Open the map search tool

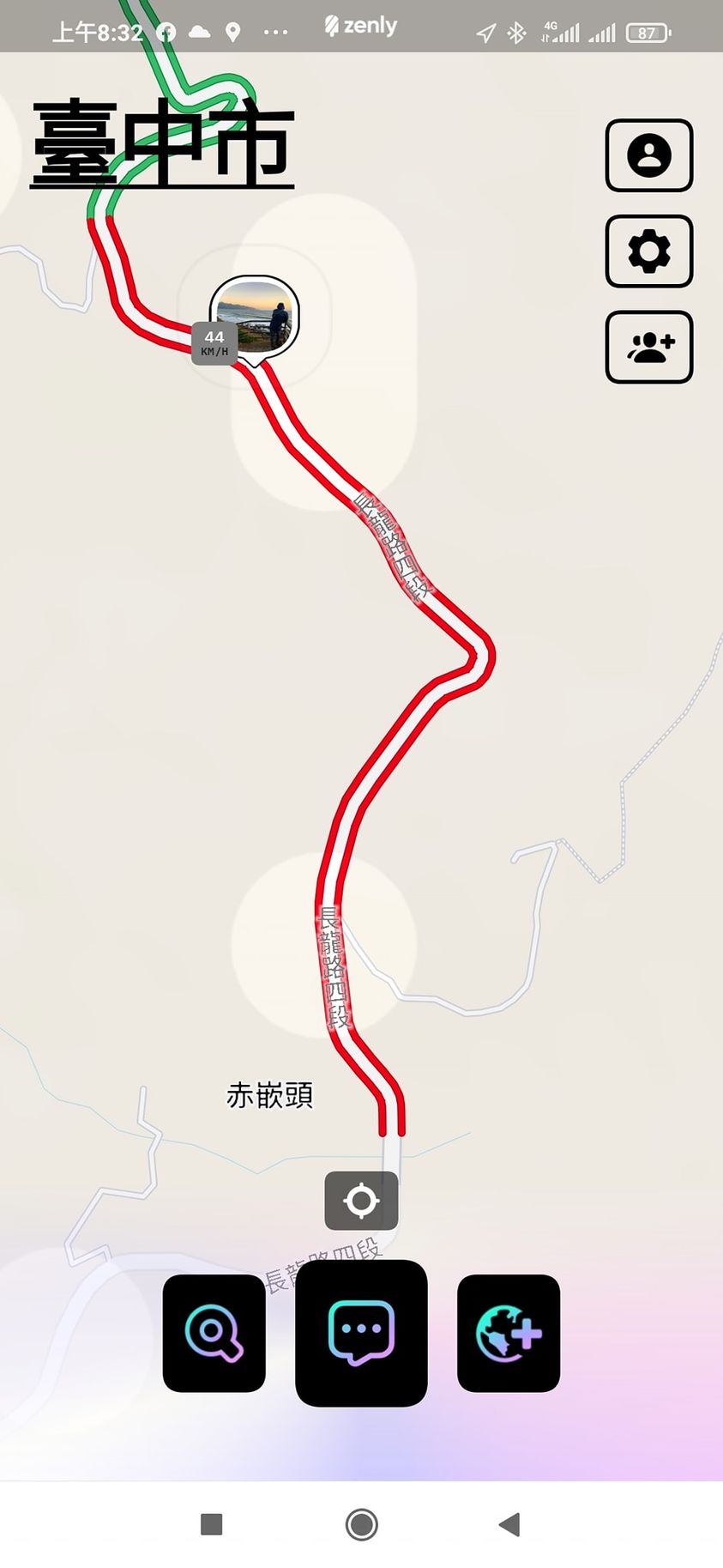(214, 1333)
